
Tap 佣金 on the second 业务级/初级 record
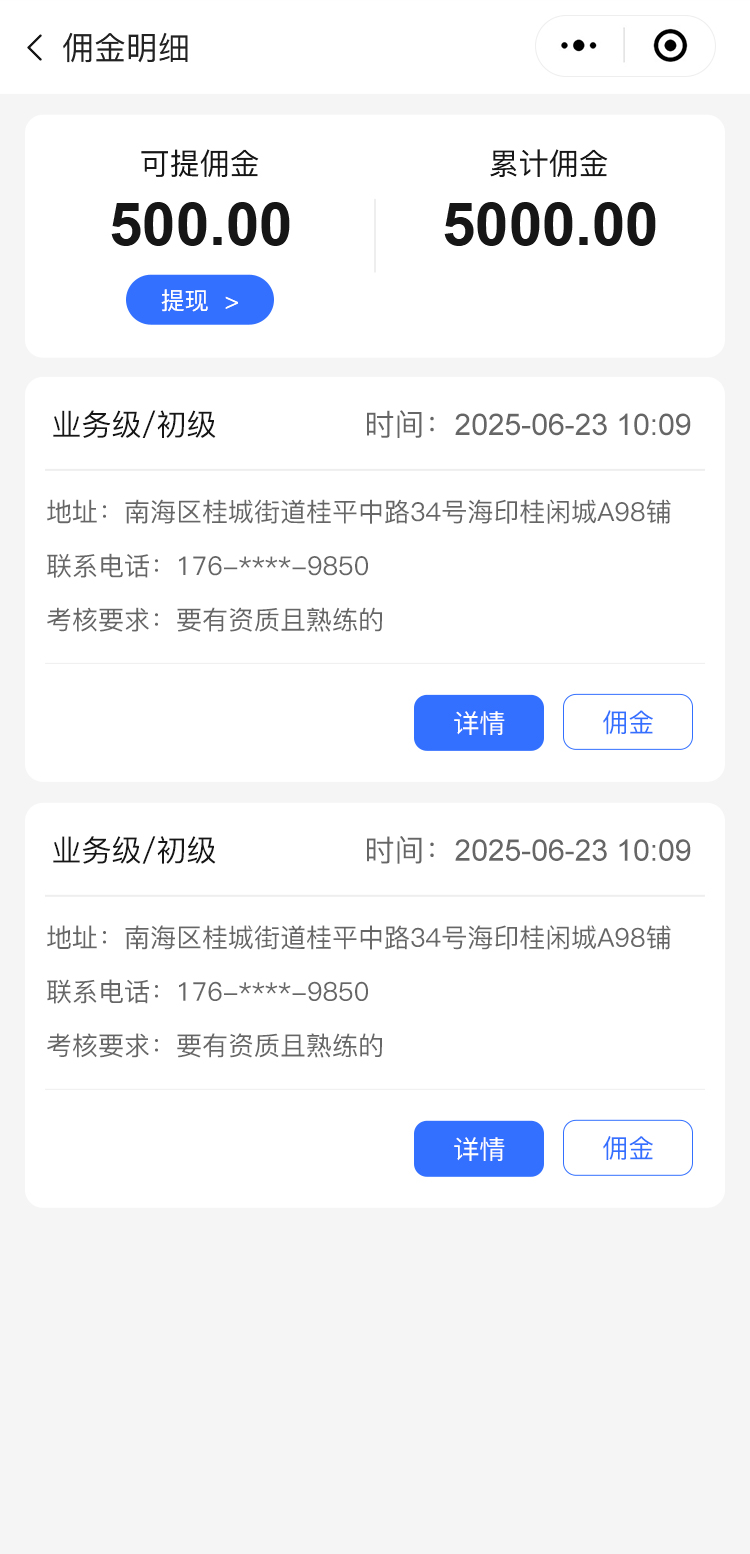tap(628, 1148)
